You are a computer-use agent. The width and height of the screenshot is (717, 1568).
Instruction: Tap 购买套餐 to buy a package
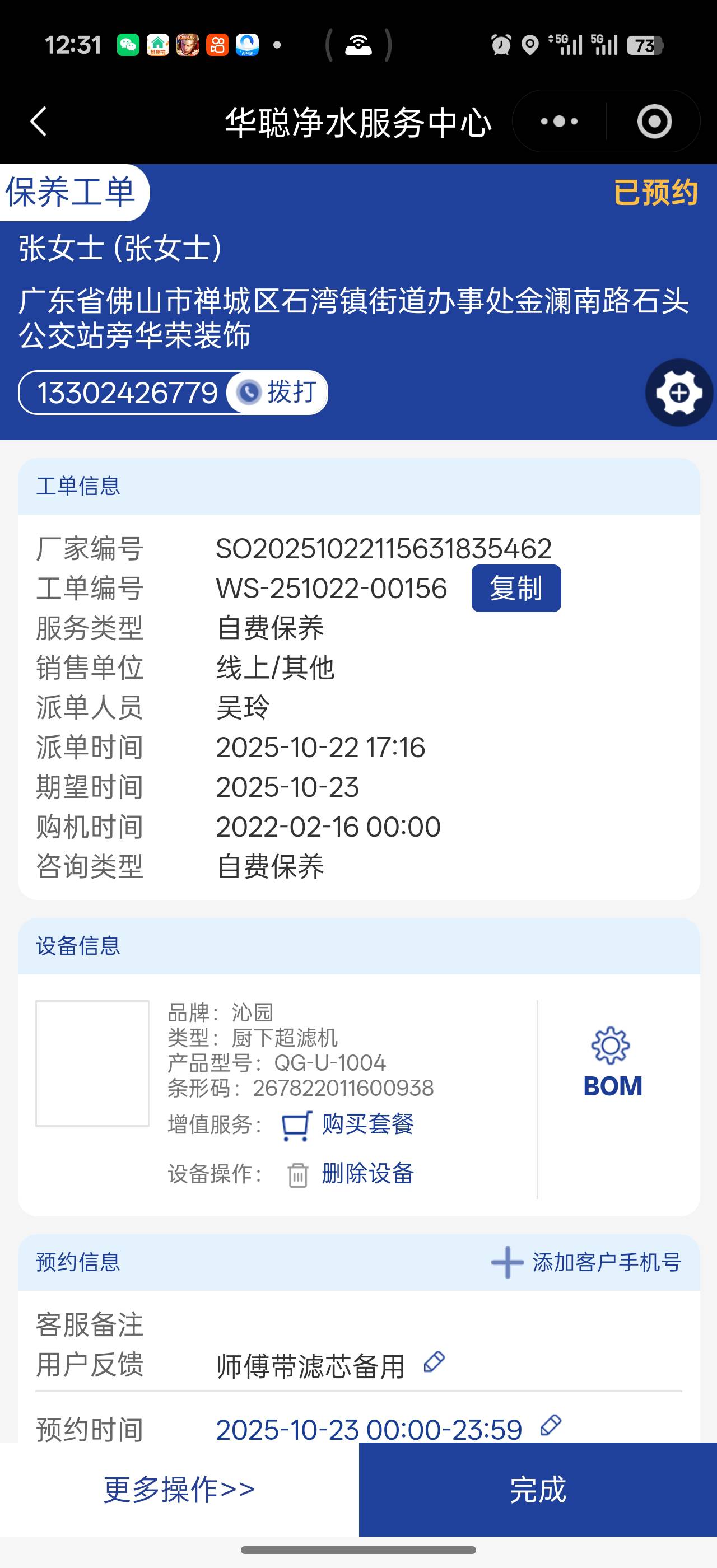click(367, 1124)
